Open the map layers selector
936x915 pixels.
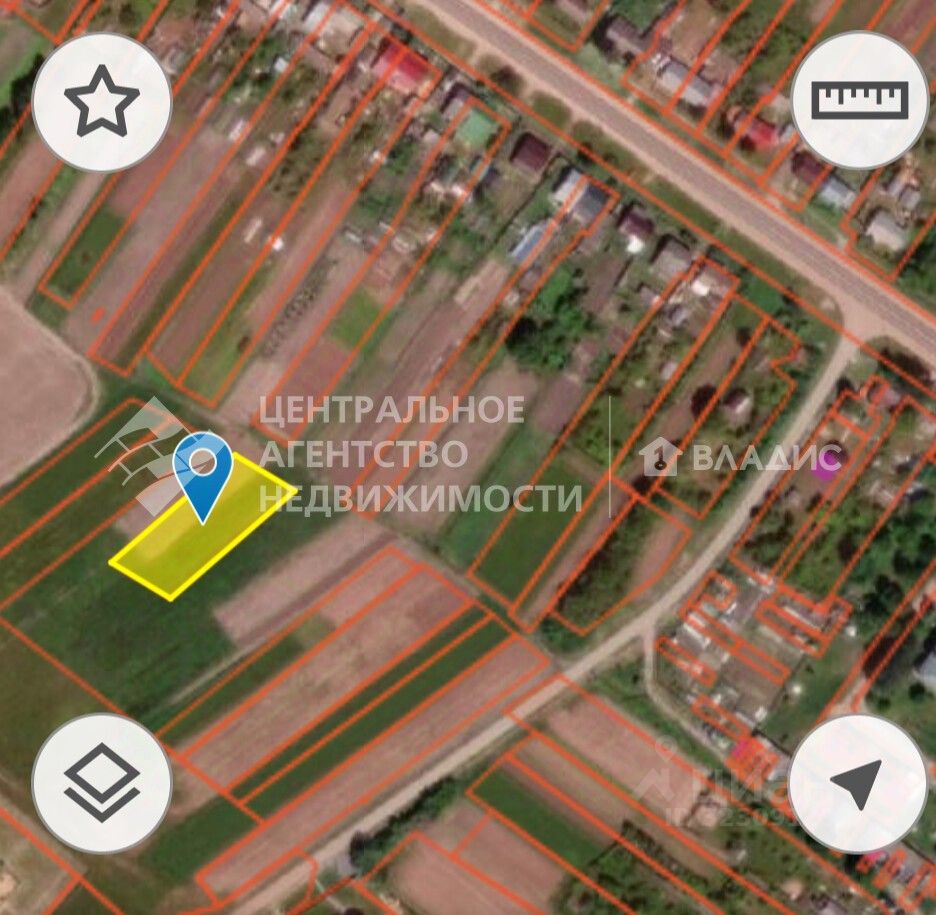coord(101,783)
